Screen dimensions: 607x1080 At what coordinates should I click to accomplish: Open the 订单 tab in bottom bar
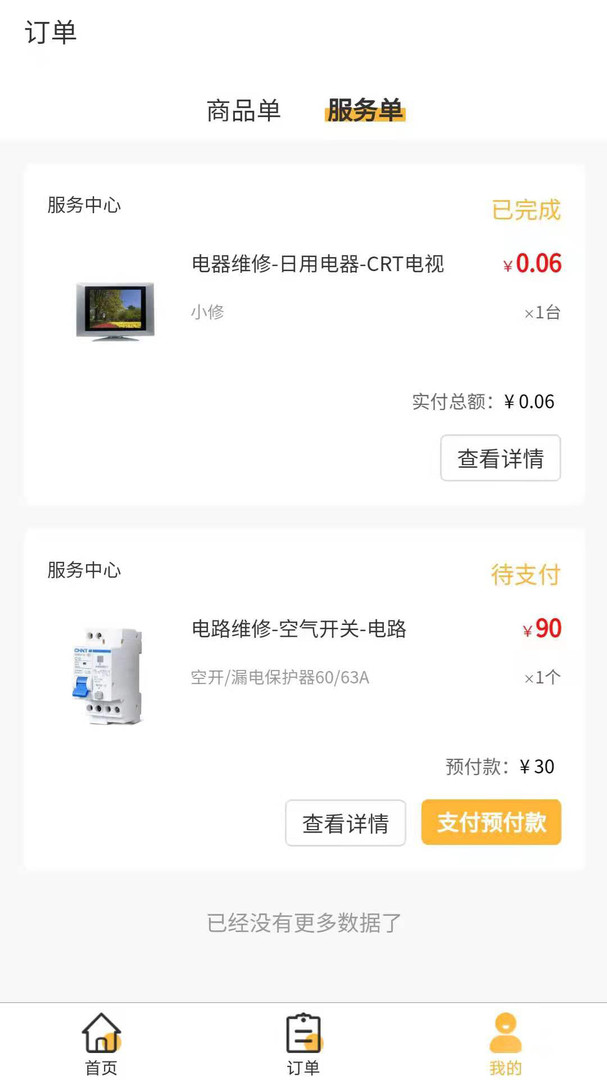303,1044
